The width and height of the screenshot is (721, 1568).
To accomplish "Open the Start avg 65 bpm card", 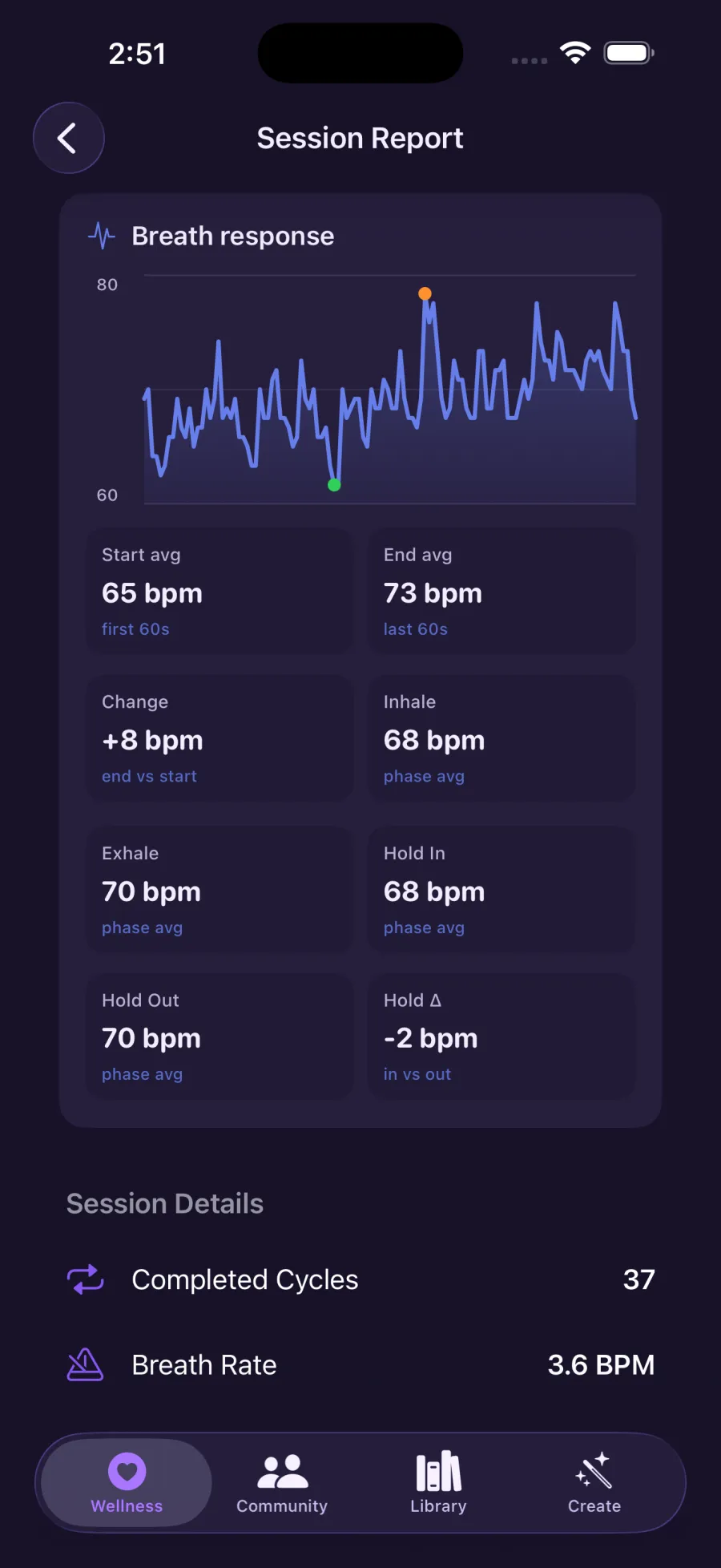I will 220,592.
